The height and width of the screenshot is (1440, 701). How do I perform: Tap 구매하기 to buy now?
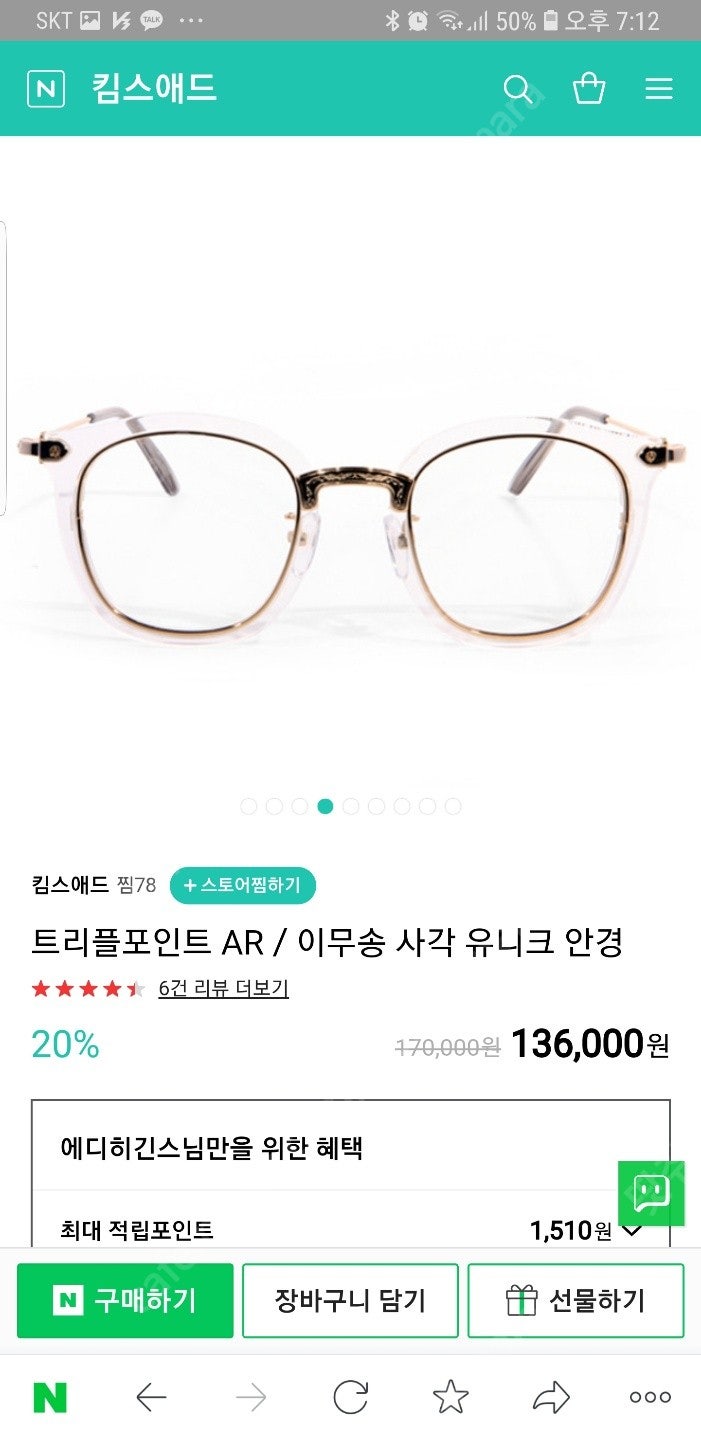click(x=125, y=1300)
